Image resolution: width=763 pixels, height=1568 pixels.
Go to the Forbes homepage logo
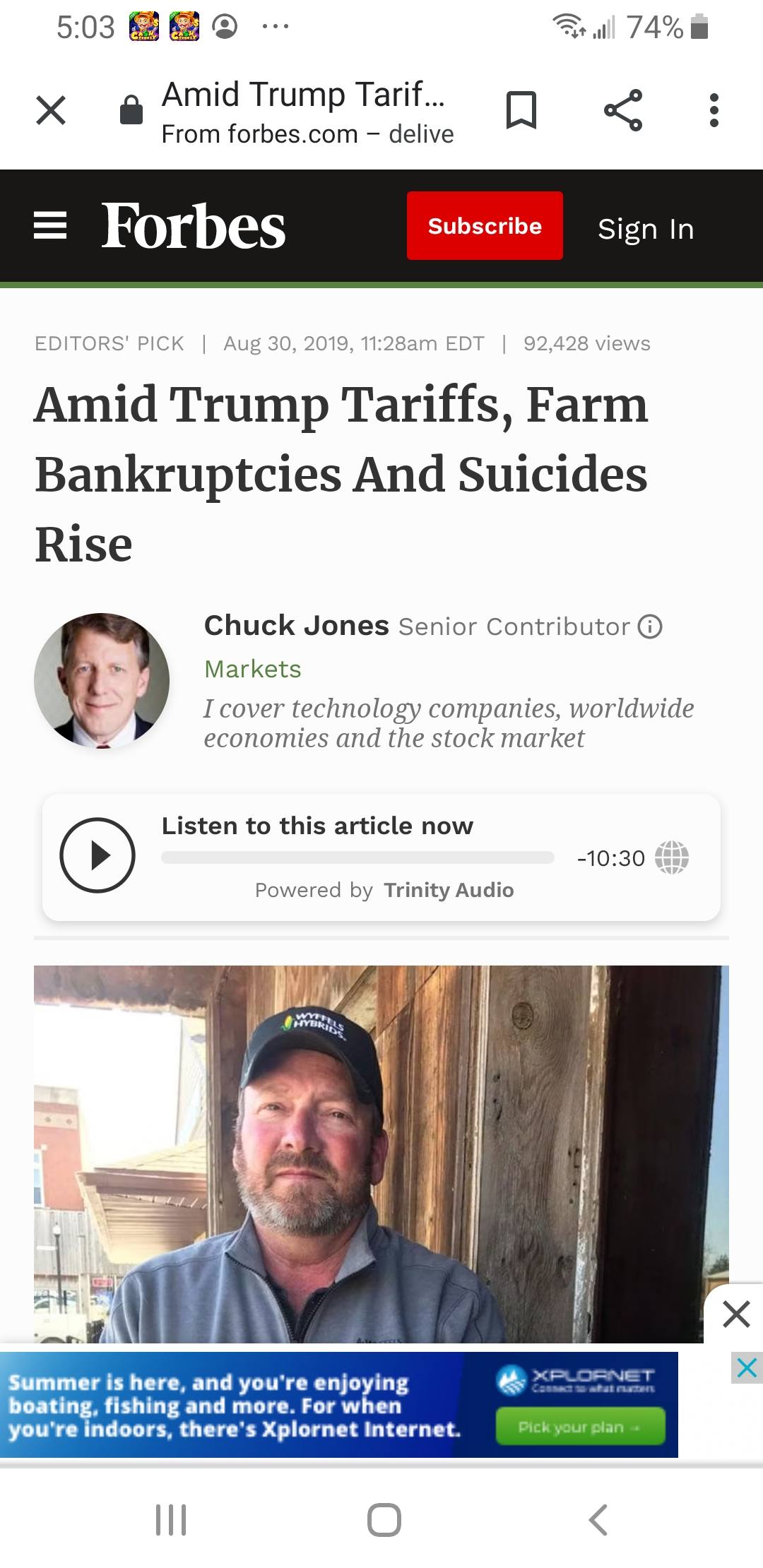(x=194, y=227)
